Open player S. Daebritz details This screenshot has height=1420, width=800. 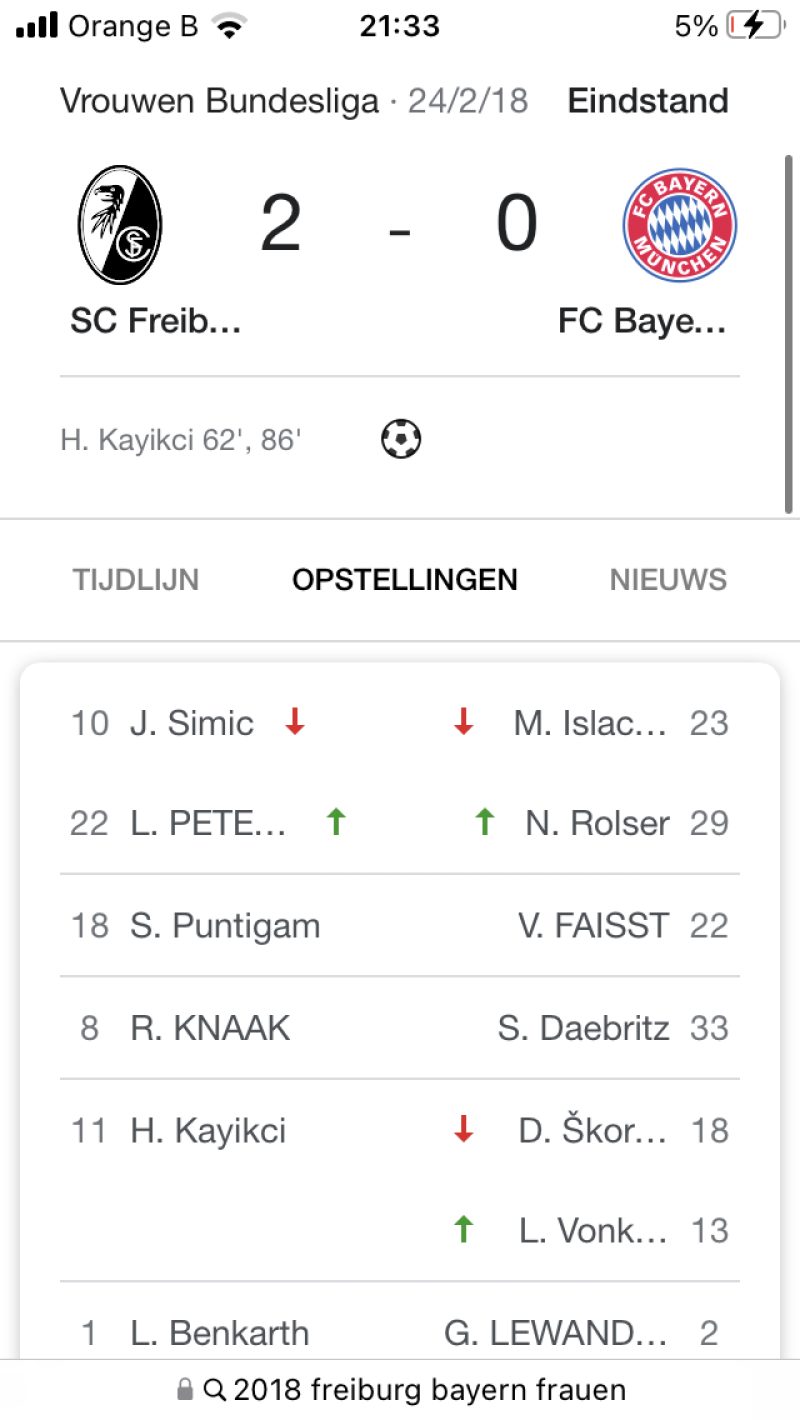tap(584, 1028)
